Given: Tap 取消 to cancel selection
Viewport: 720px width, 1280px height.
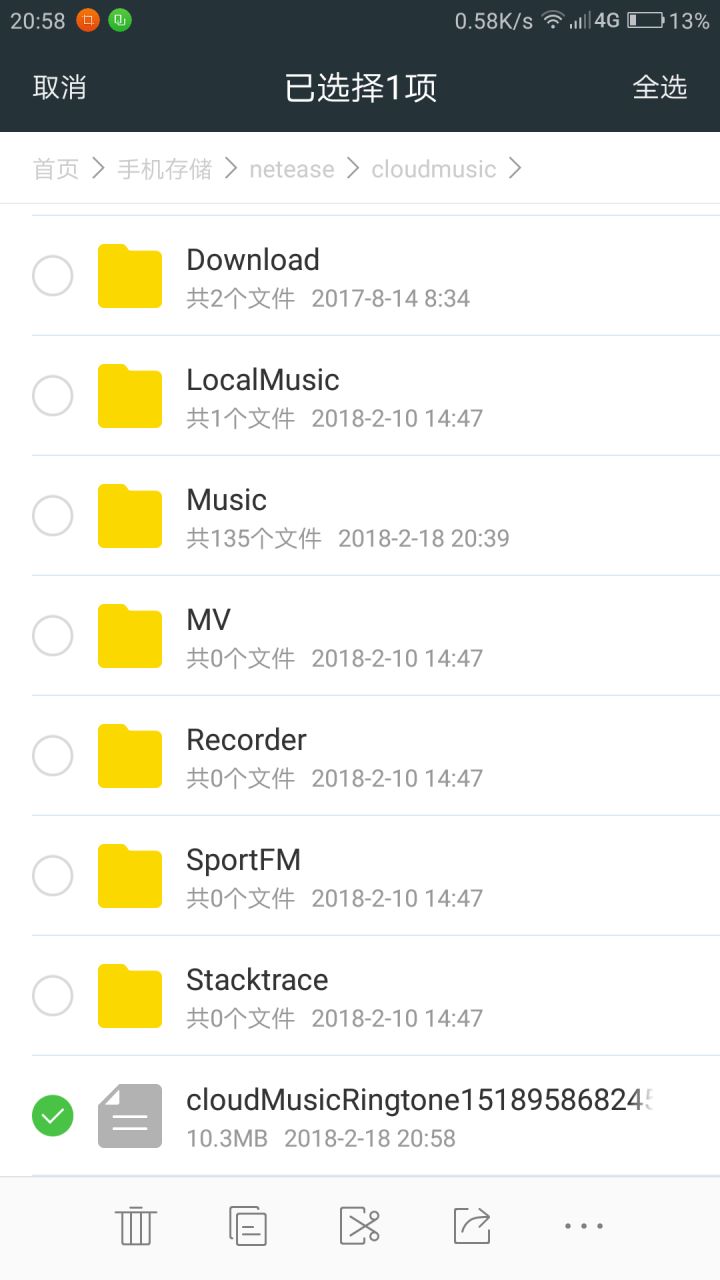Looking at the screenshot, I should (x=60, y=87).
